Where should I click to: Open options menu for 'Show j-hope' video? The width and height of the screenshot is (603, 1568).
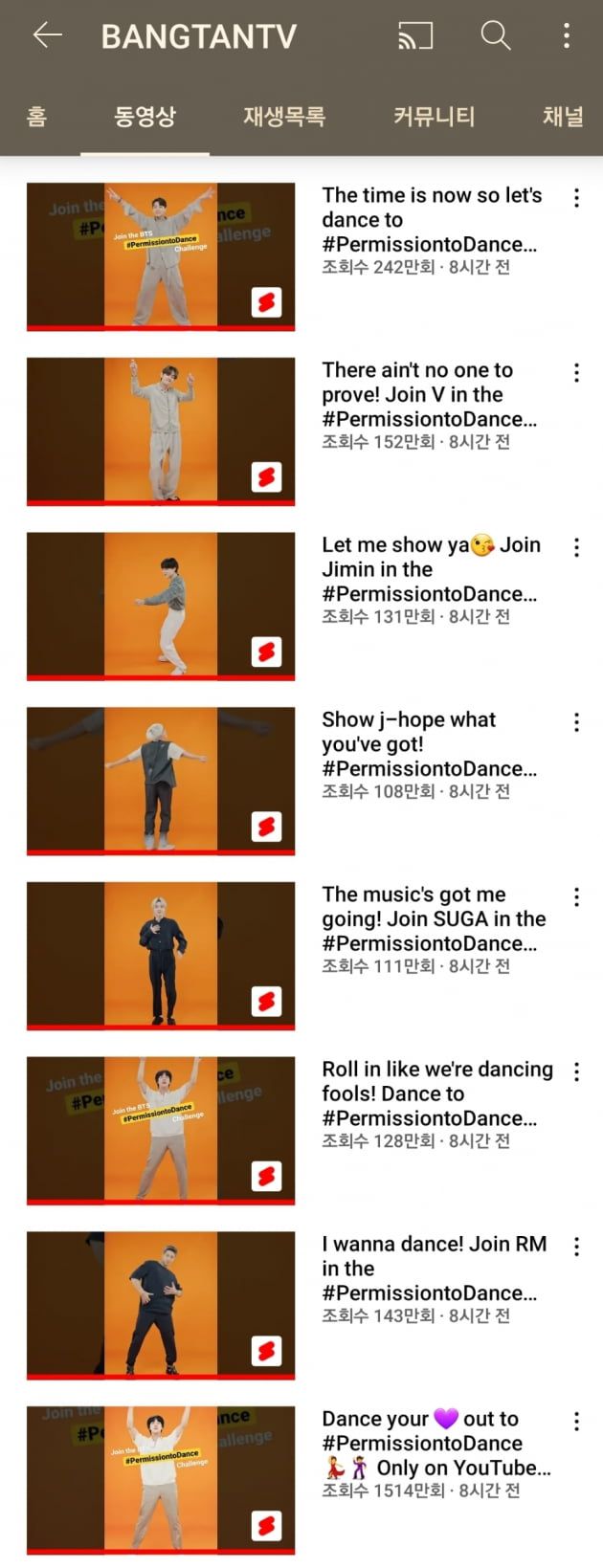576,722
